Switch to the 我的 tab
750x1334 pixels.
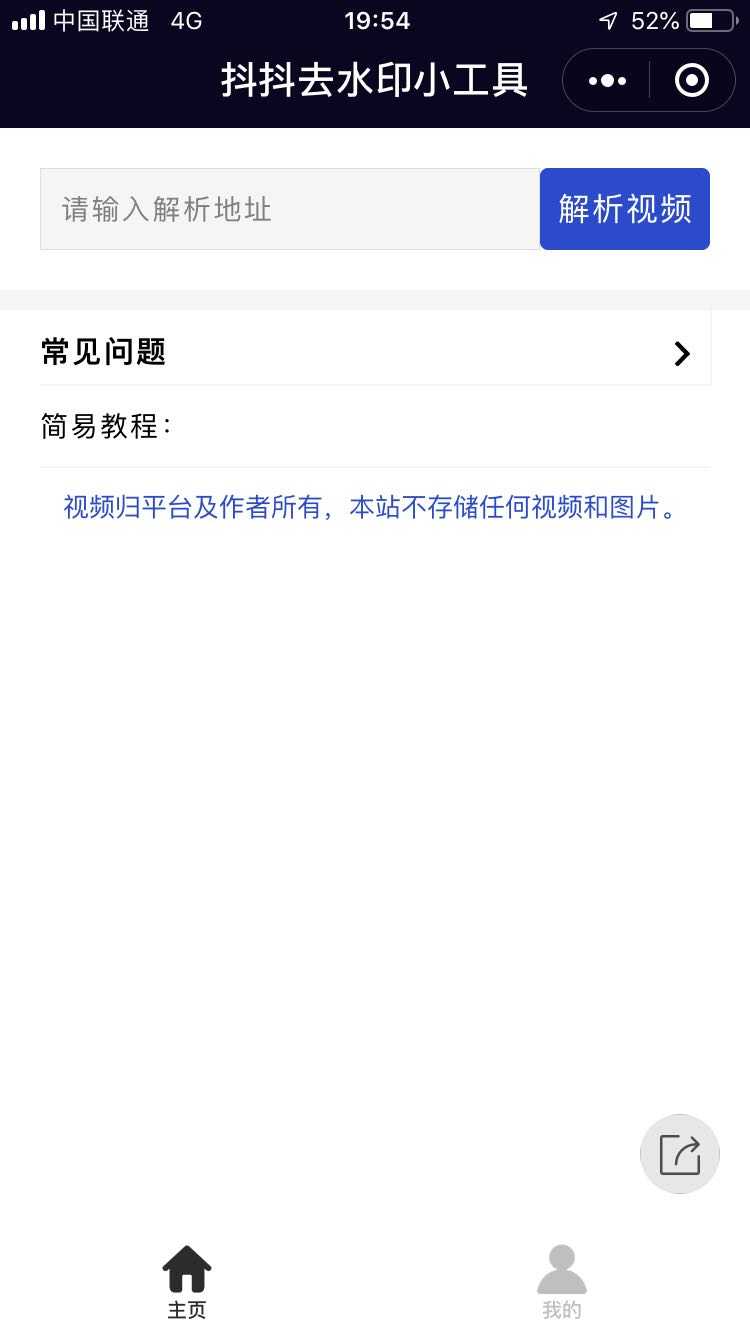[562, 1282]
